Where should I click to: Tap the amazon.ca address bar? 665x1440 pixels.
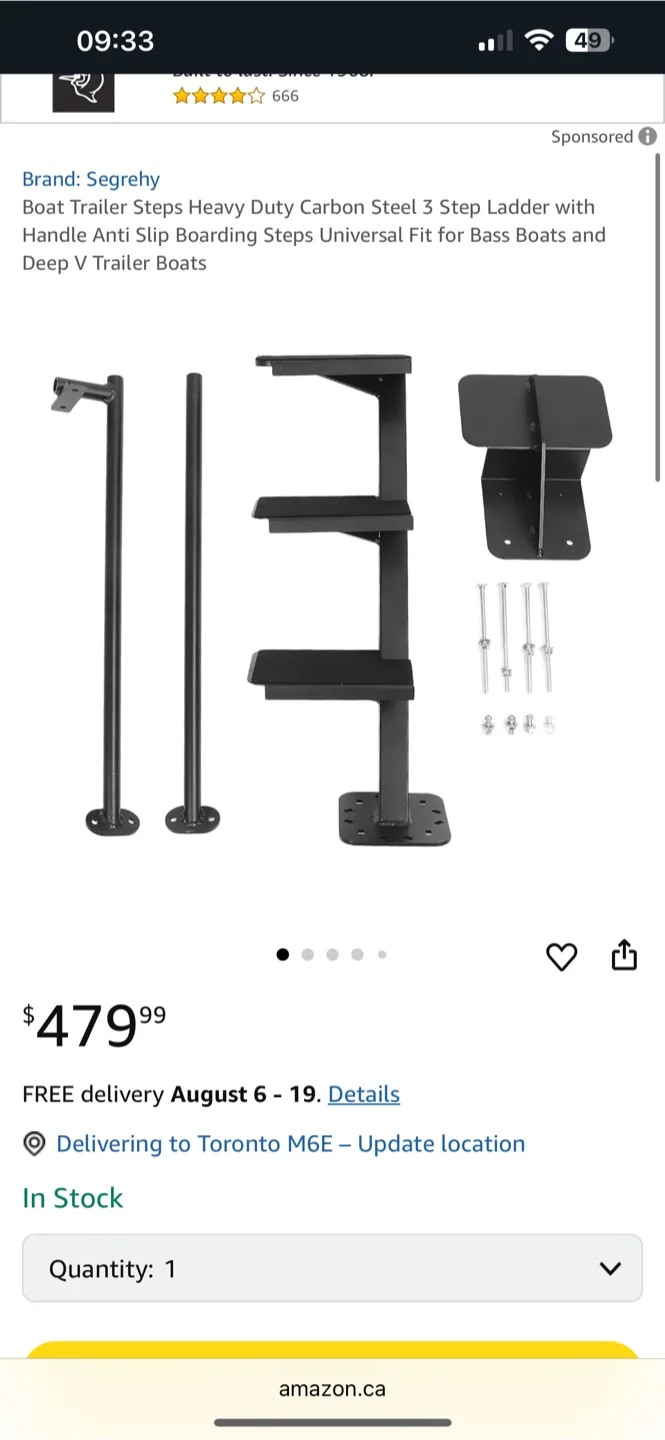pos(332,1389)
